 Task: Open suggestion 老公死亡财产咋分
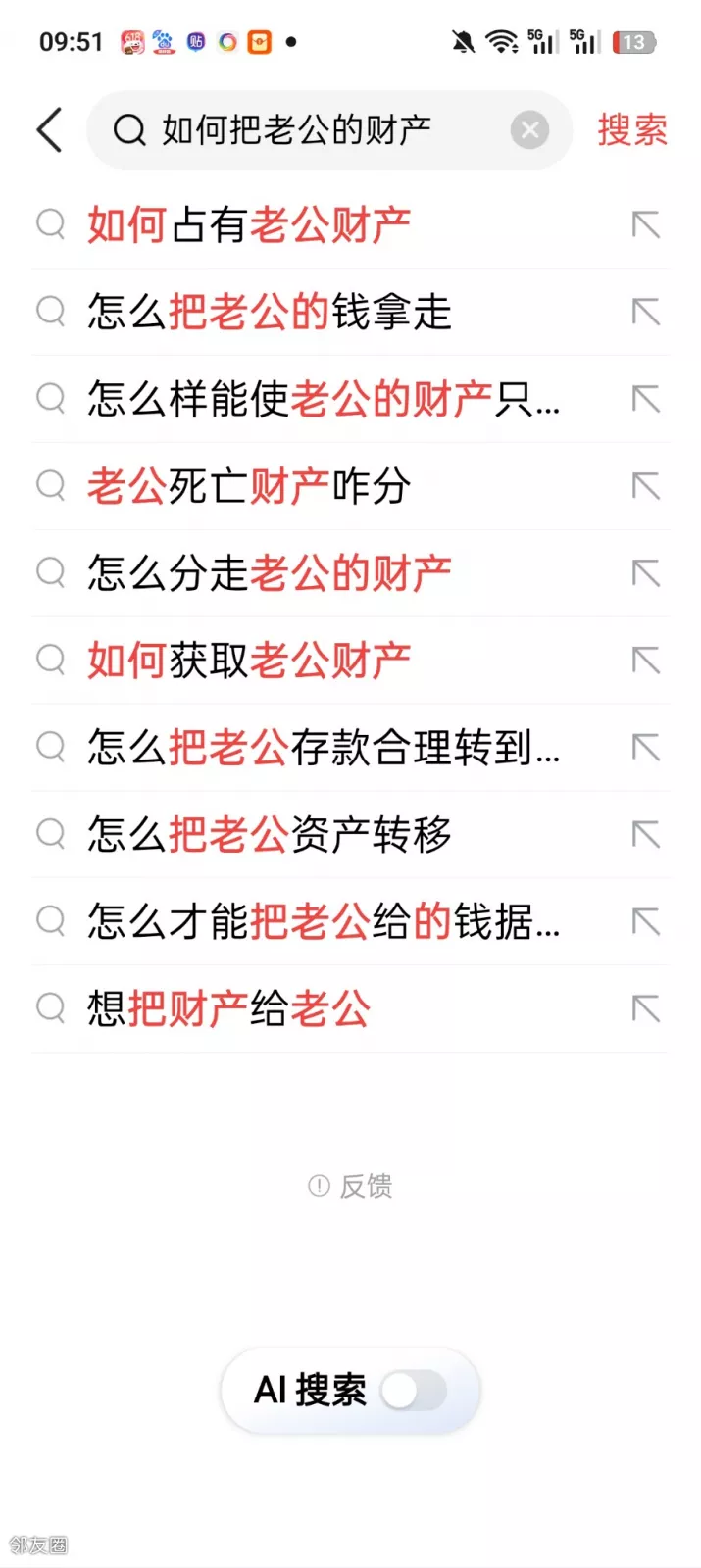(x=249, y=486)
